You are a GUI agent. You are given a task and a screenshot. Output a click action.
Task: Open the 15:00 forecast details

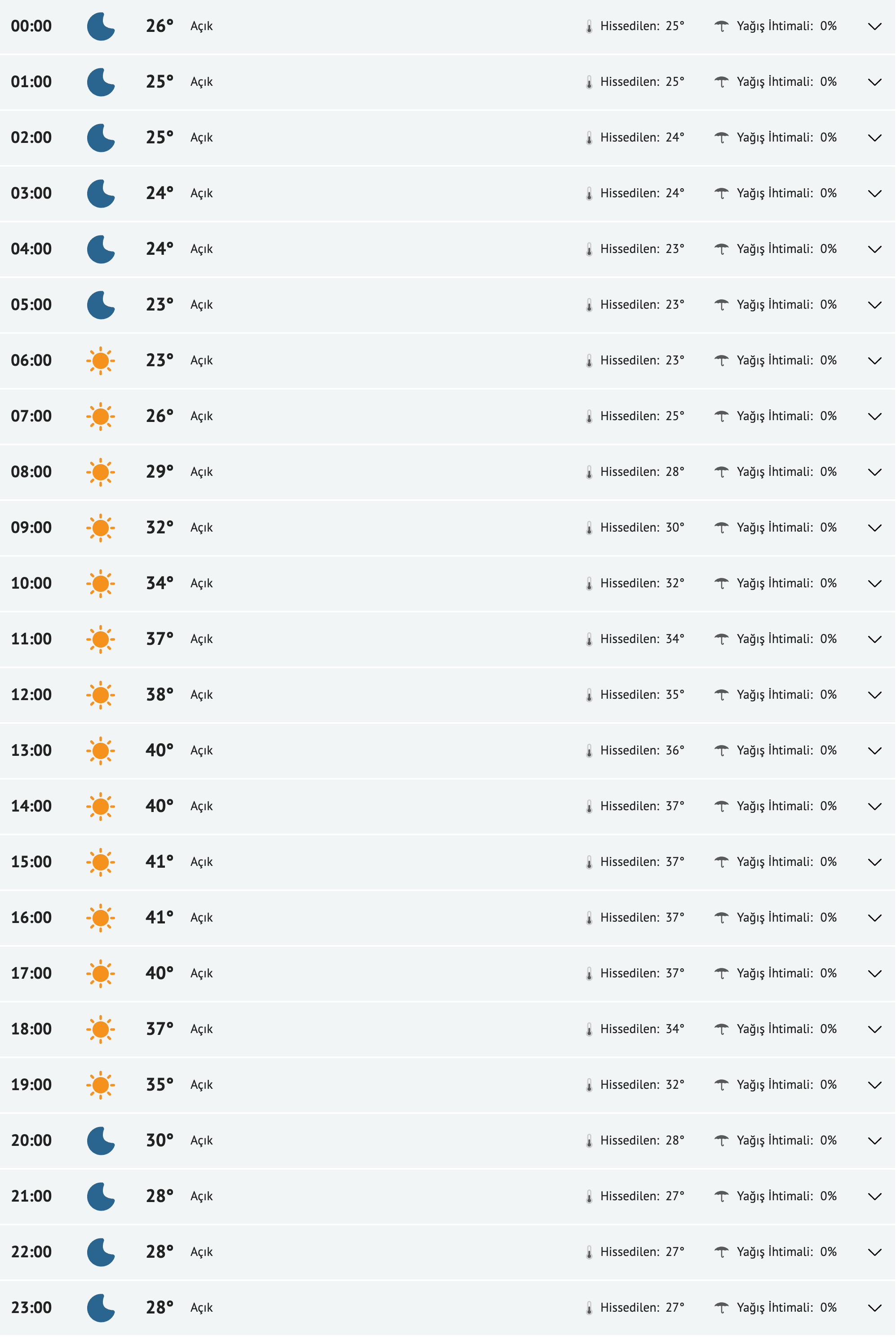[x=874, y=862]
